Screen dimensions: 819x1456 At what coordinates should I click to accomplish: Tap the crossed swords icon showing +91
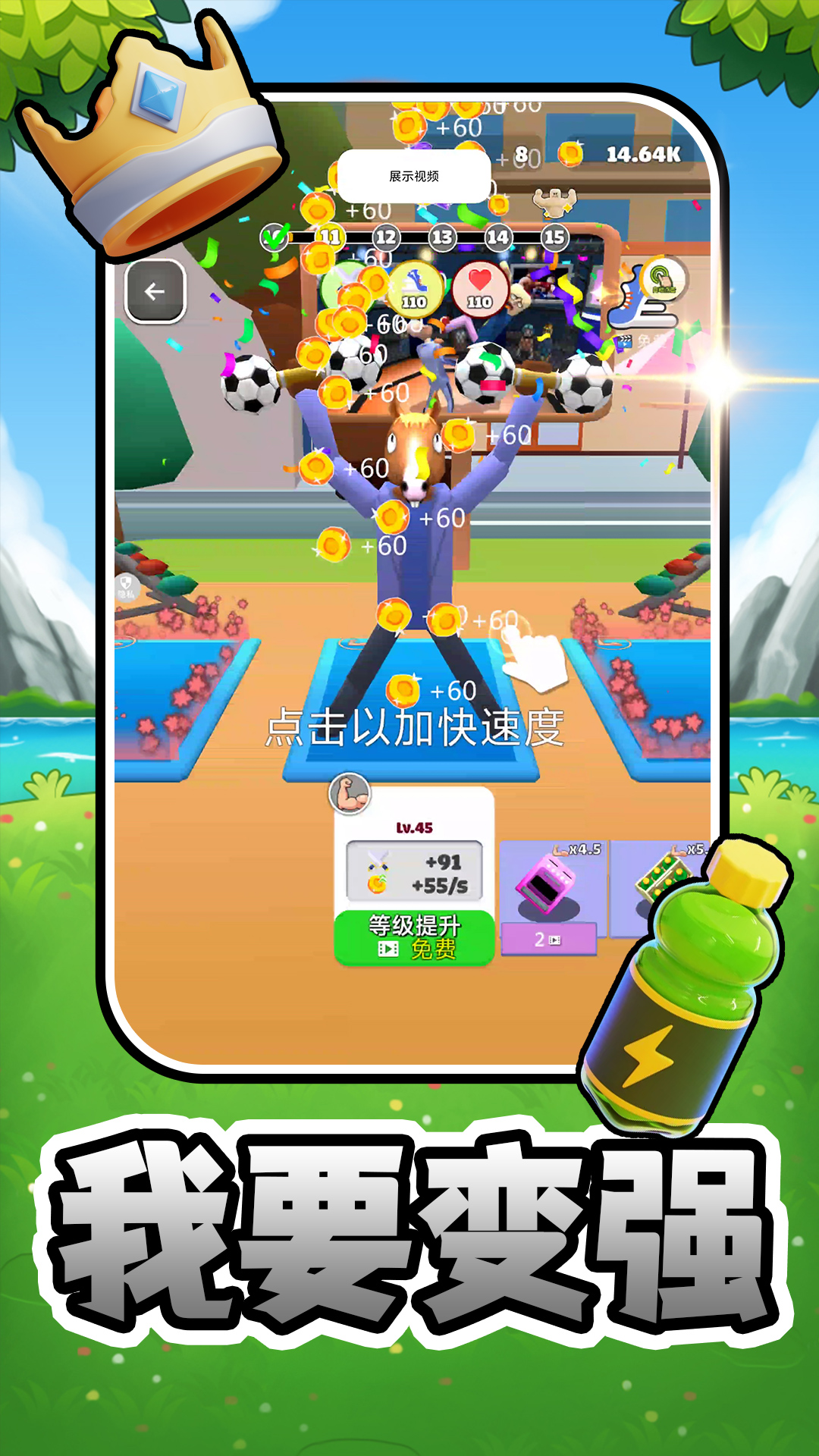(377, 859)
